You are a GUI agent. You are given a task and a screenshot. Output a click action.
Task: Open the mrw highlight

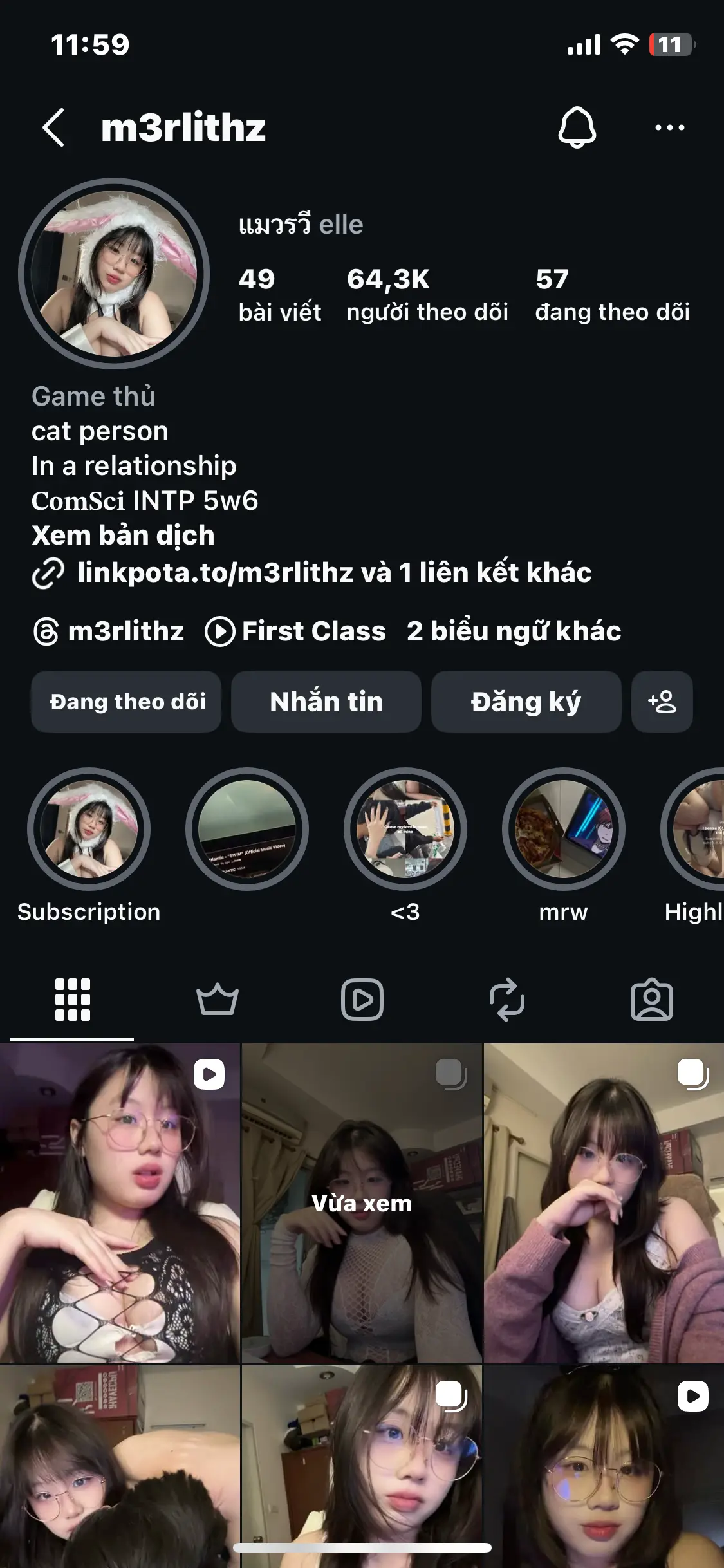[x=563, y=829]
